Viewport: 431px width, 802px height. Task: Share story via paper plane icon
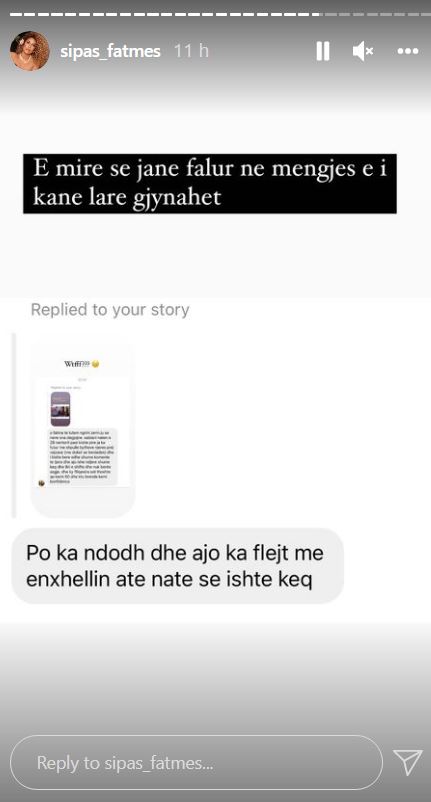pos(407,763)
